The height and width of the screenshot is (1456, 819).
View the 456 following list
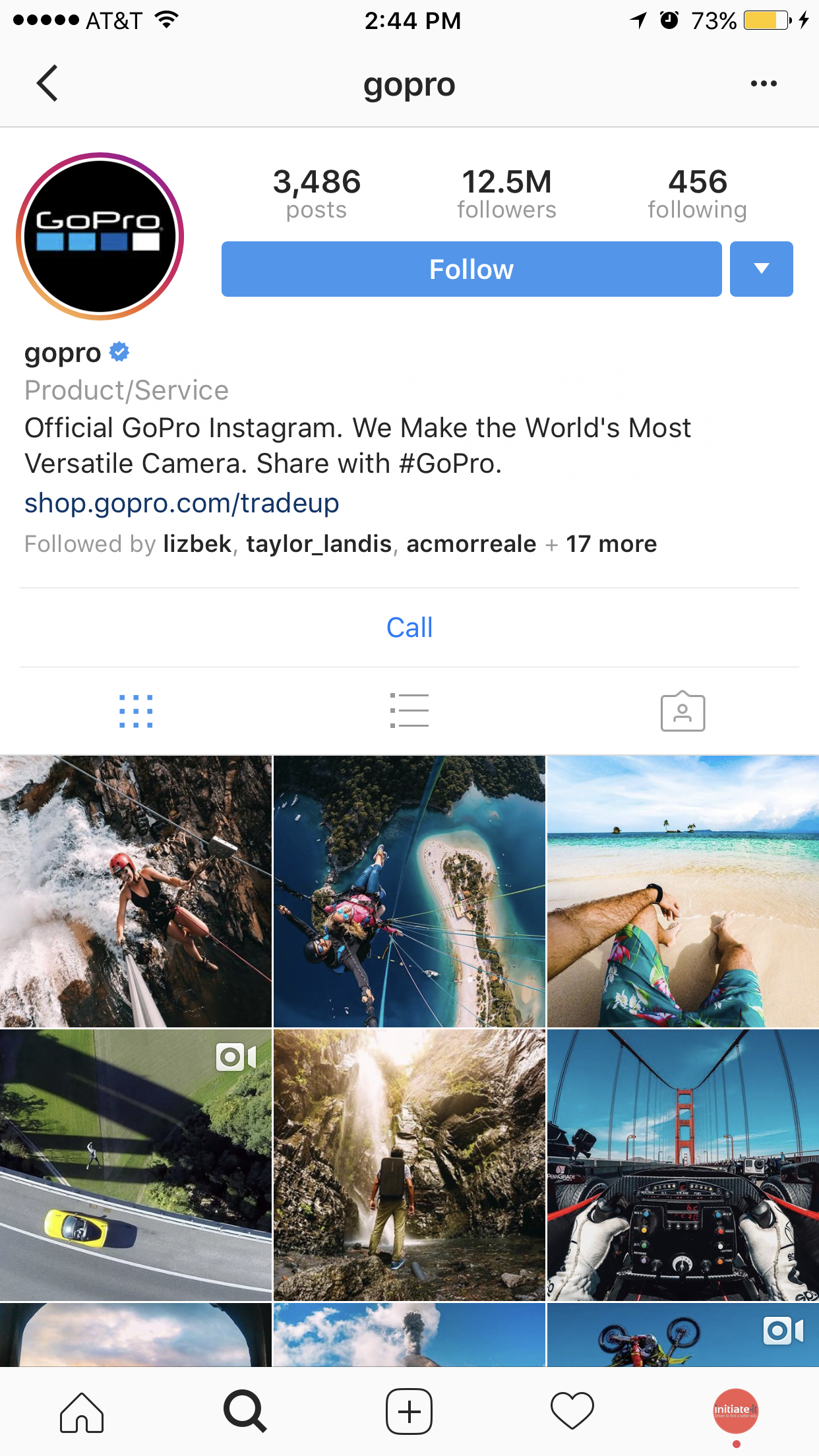click(698, 193)
